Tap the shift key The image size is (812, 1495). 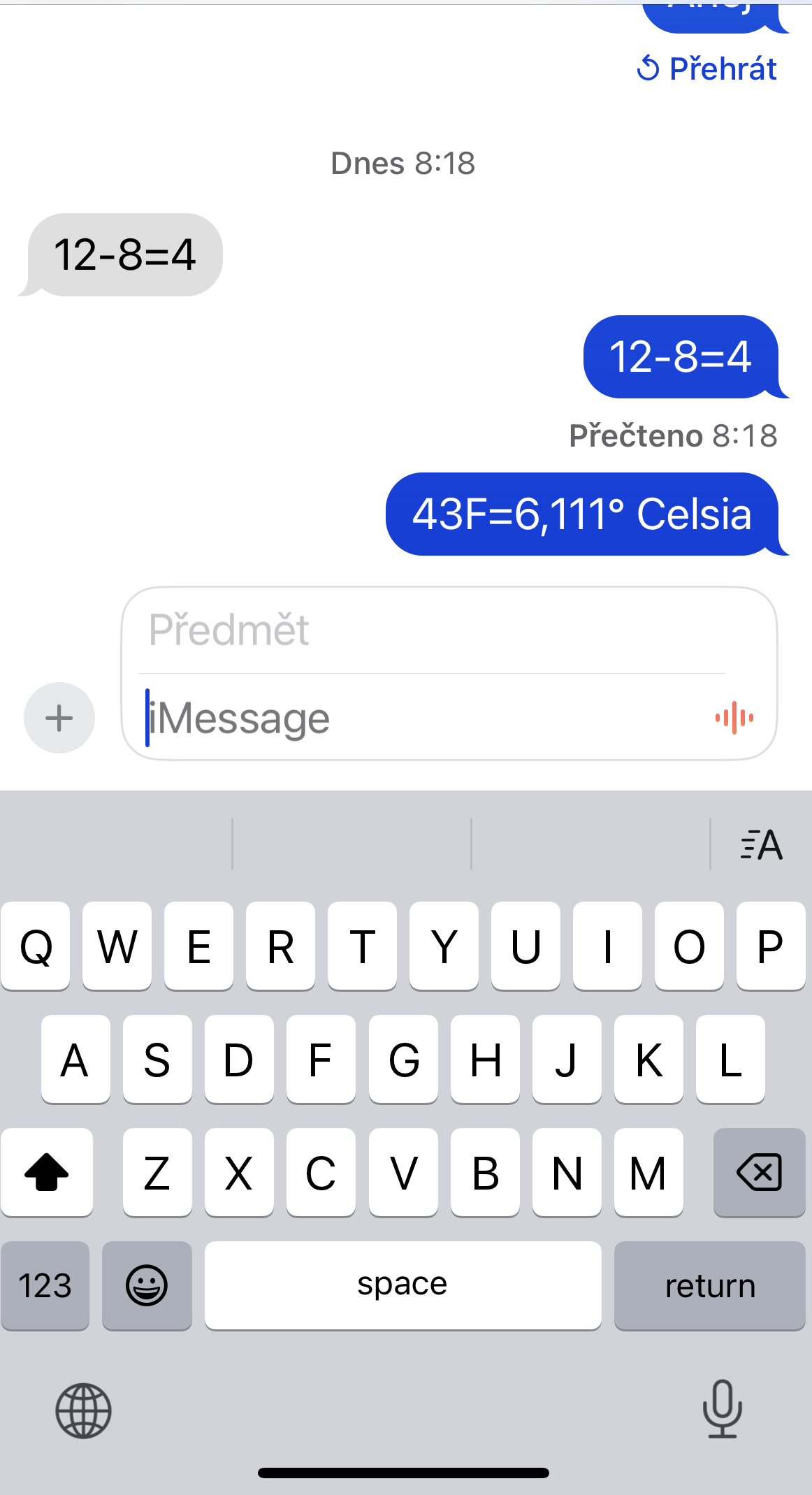47,1172
